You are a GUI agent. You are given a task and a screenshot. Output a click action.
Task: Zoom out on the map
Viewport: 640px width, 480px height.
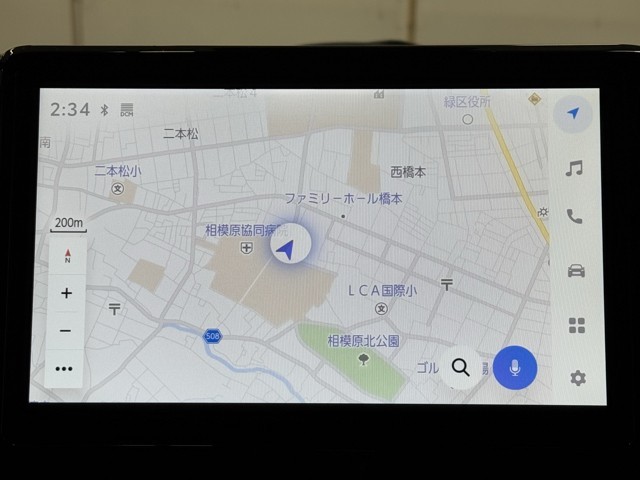(66, 330)
